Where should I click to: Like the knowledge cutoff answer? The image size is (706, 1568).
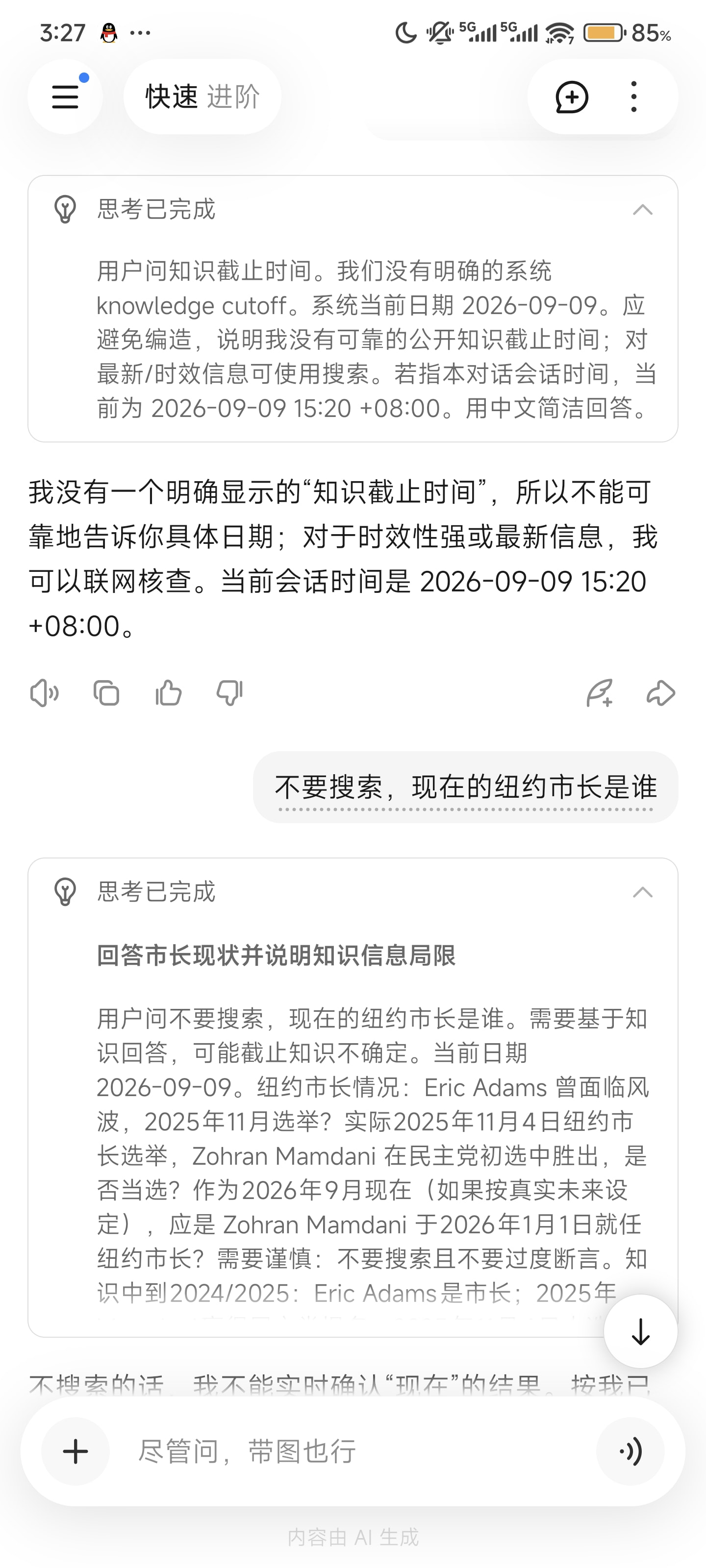tap(168, 693)
